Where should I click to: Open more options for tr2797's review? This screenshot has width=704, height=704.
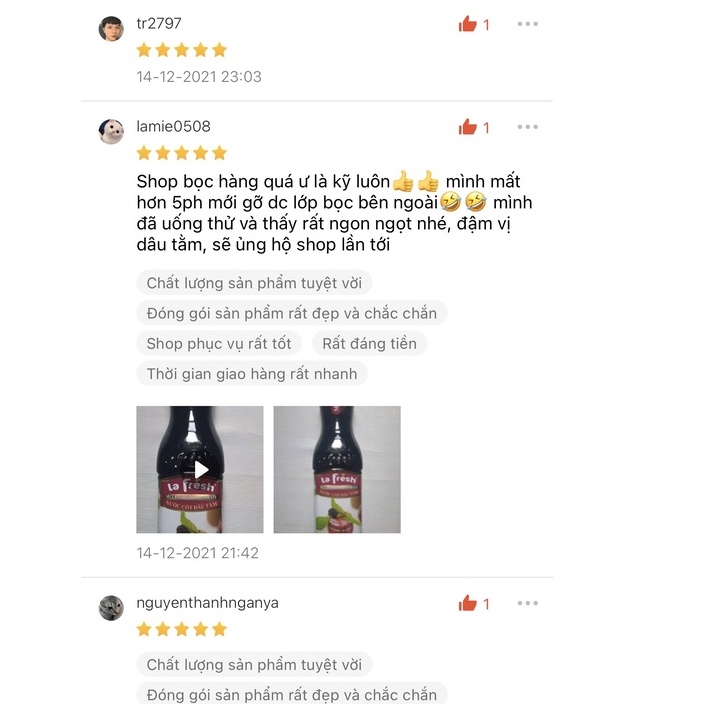coord(528,24)
